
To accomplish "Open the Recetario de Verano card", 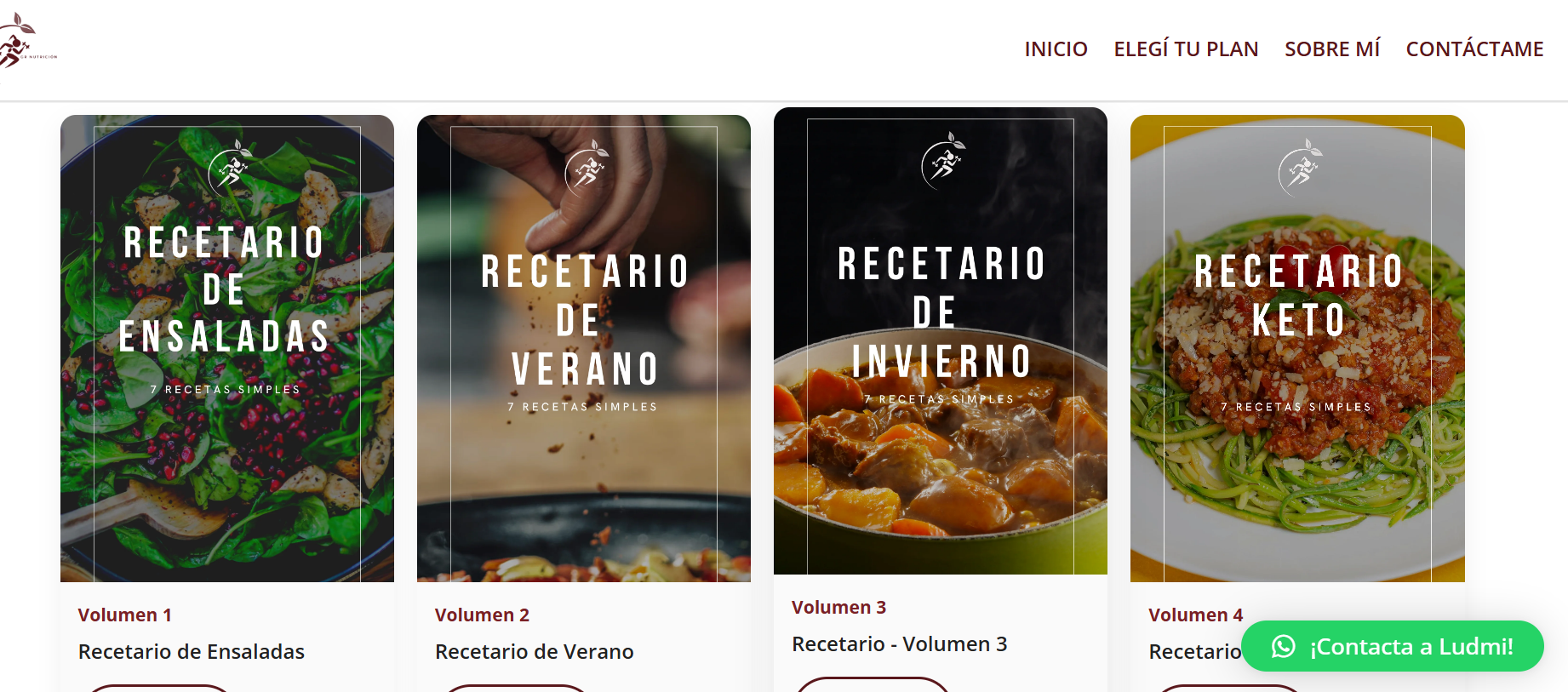I will [583, 349].
